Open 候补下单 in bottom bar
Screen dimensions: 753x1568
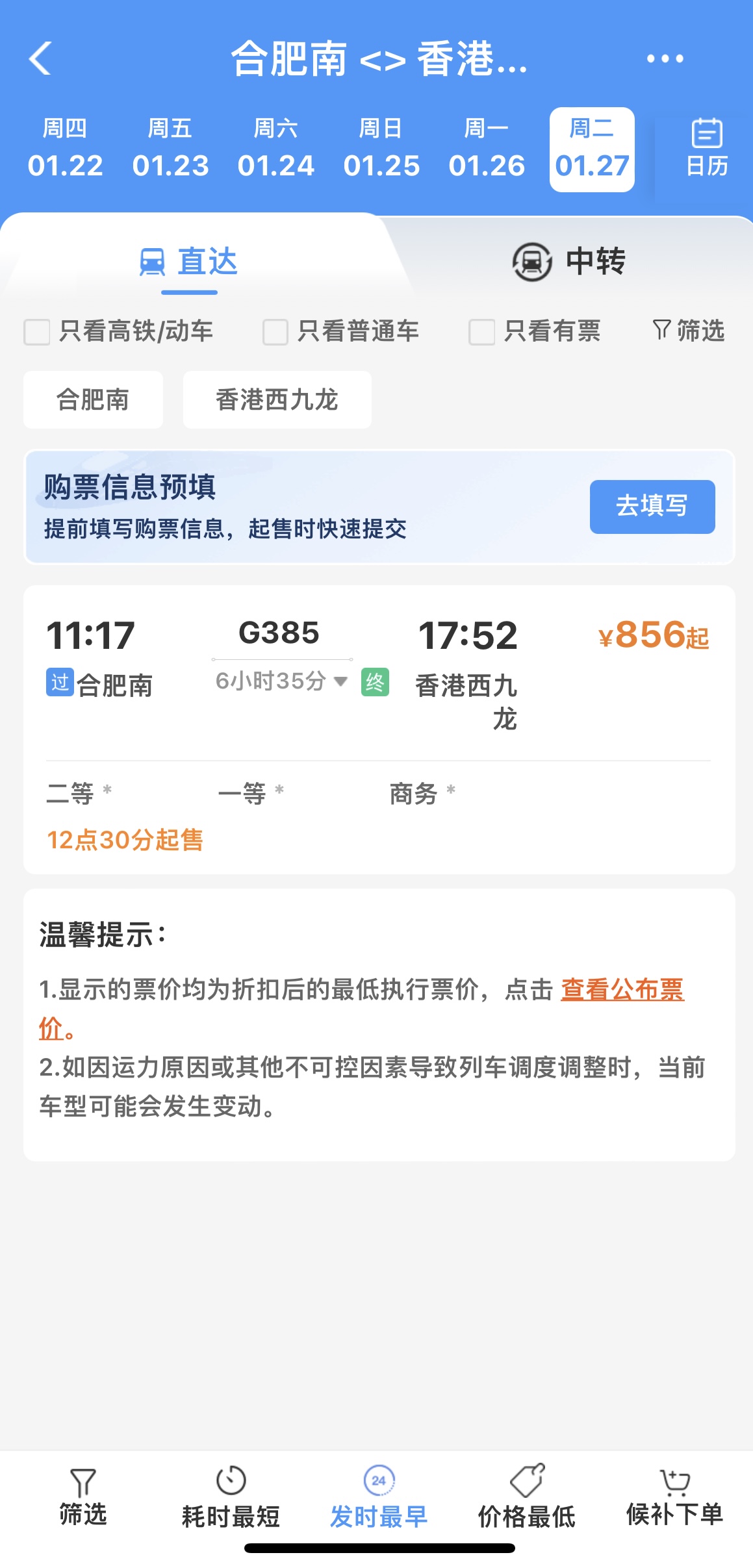tap(674, 1500)
